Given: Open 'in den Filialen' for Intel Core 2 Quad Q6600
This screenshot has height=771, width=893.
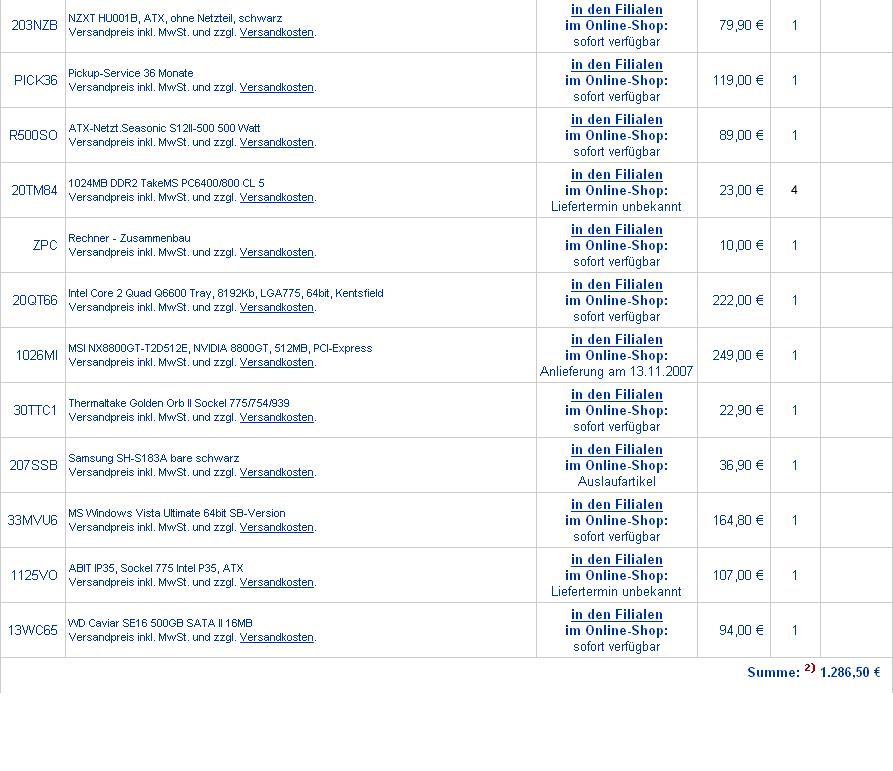Looking at the screenshot, I should 616,285.
